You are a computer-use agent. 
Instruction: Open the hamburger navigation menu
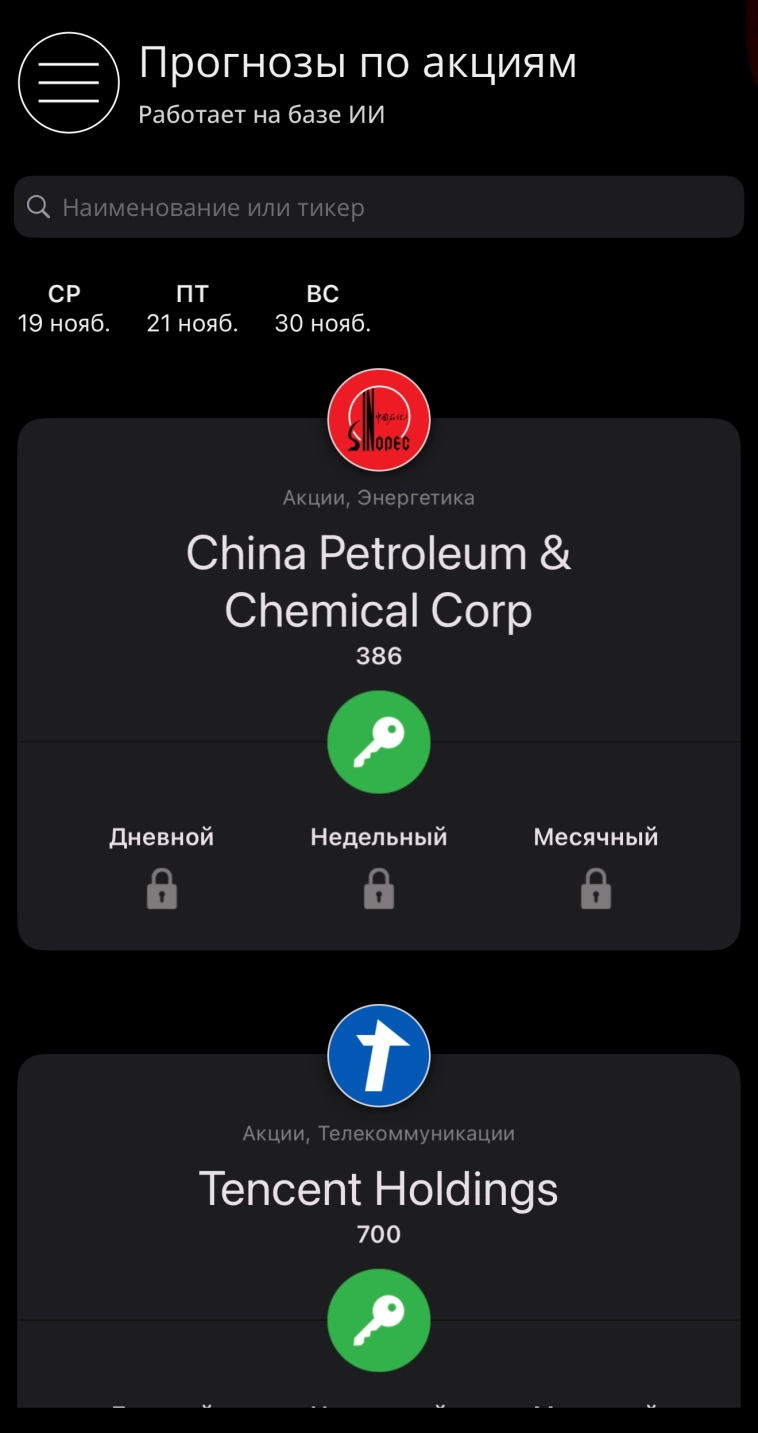(x=68, y=82)
